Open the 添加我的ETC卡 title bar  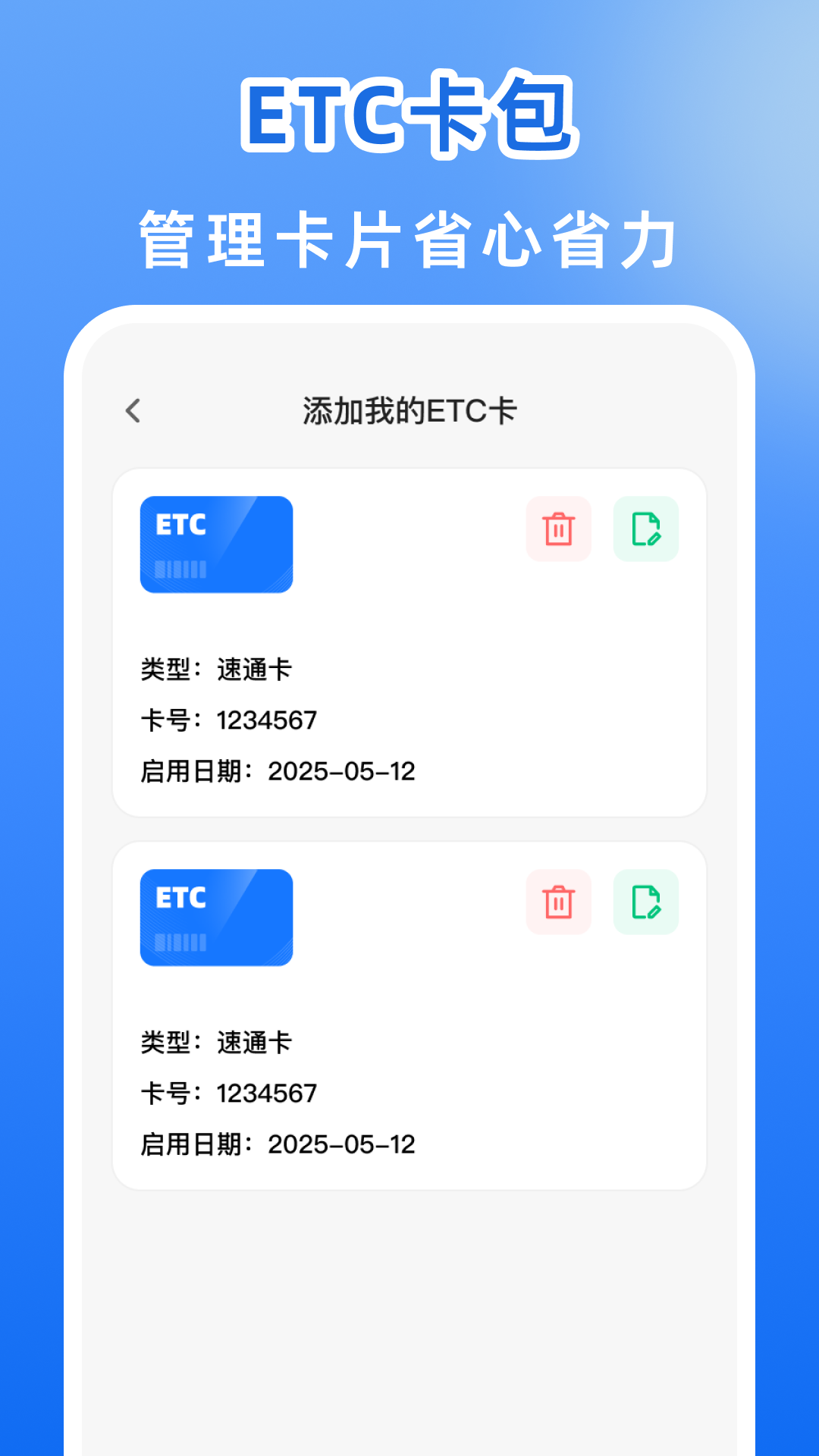click(x=409, y=409)
